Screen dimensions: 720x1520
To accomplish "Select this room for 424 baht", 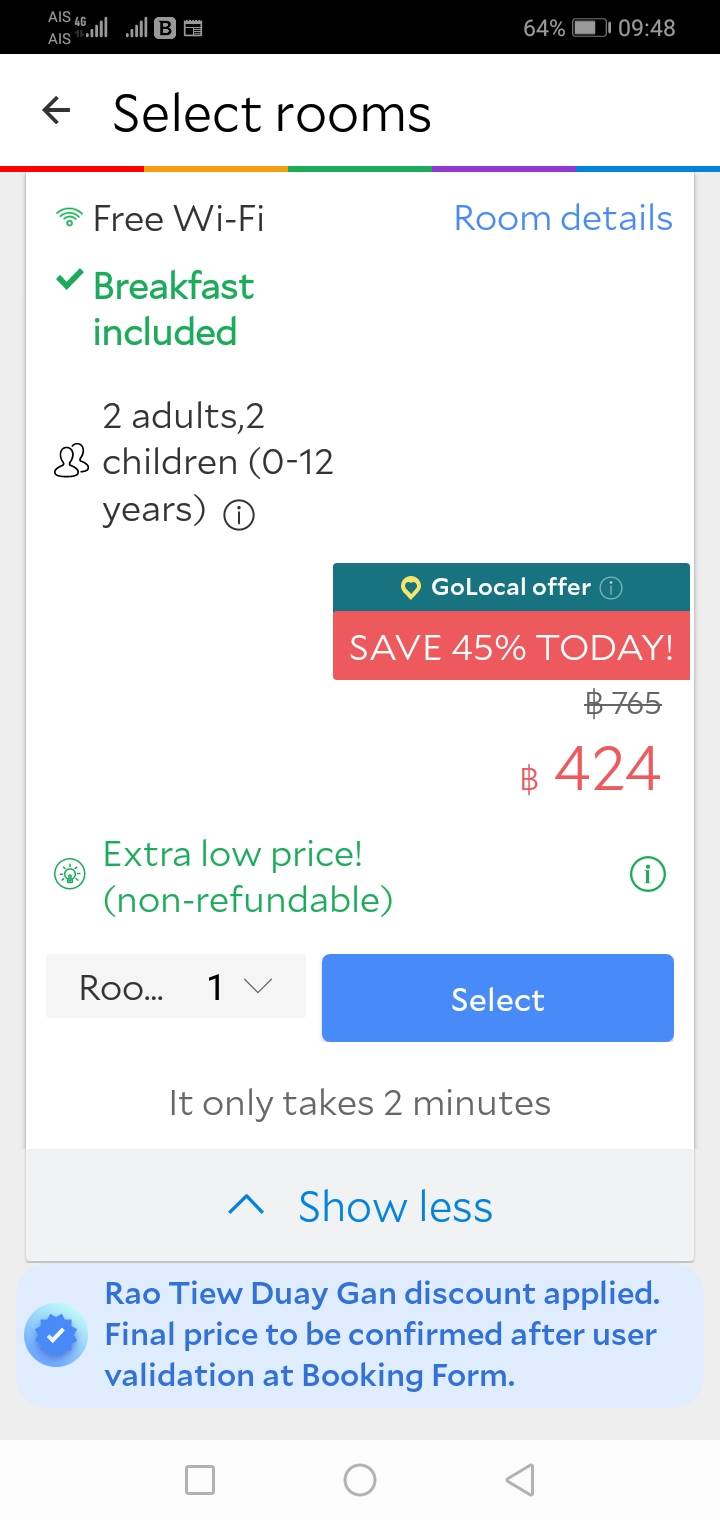I will click(x=498, y=999).
